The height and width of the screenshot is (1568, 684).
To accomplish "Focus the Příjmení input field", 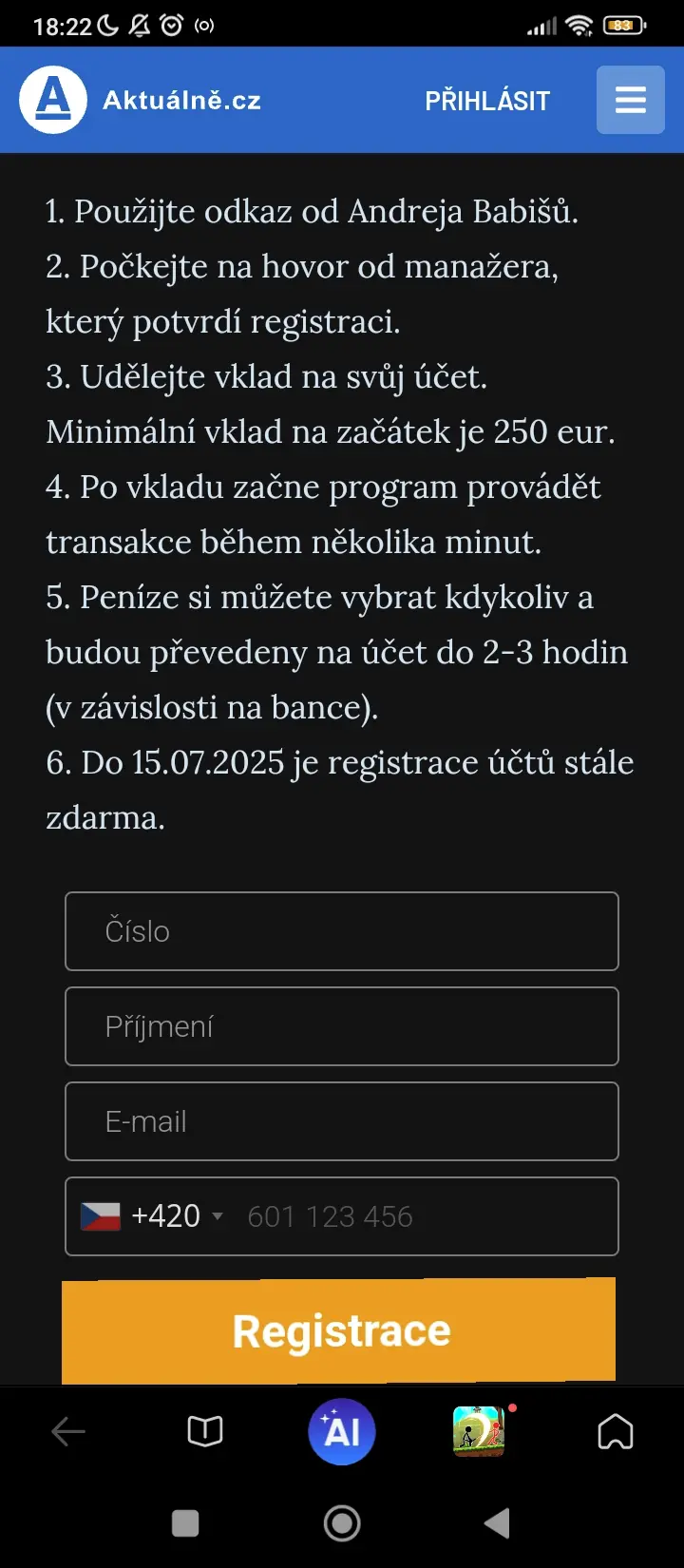I will coord(342,1026).
